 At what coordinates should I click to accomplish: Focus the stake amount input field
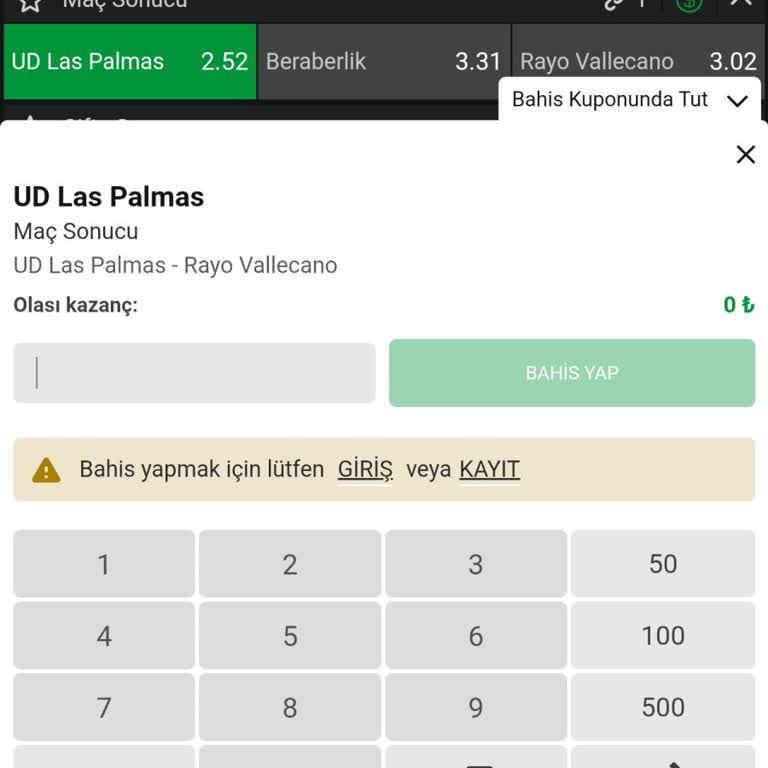194,373
